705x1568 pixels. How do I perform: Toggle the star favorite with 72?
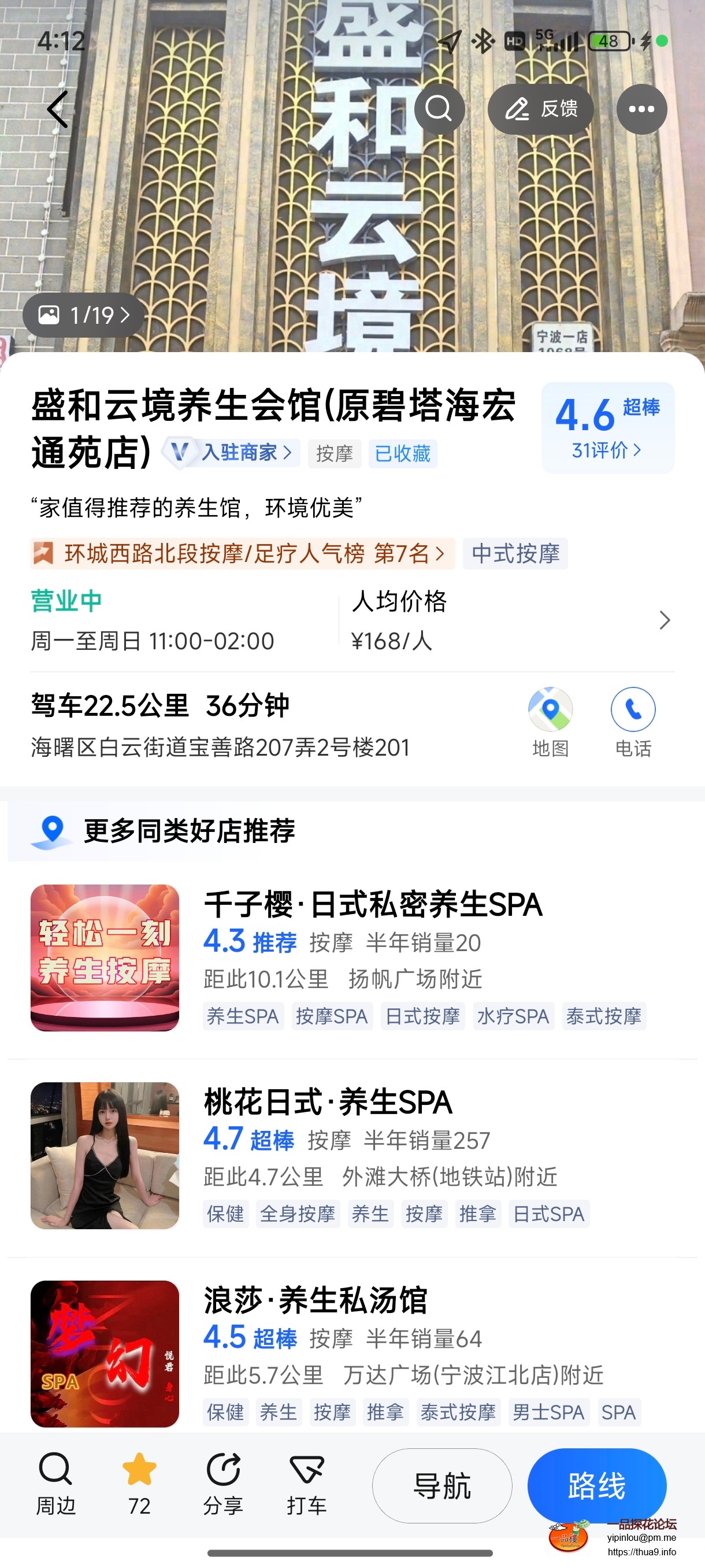139,1484
